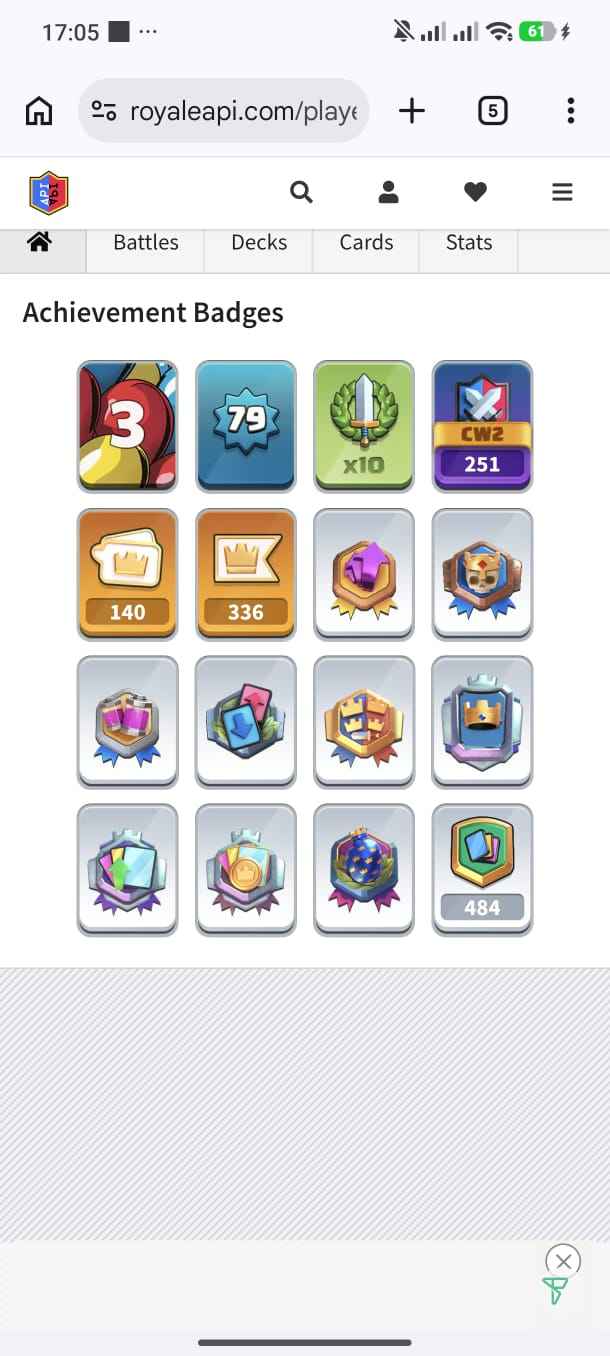The image size is (610, 1356).
Task: Go to the RoyaleAPI logo homepage
Action: pyautogui.click(x=49, y=192)
